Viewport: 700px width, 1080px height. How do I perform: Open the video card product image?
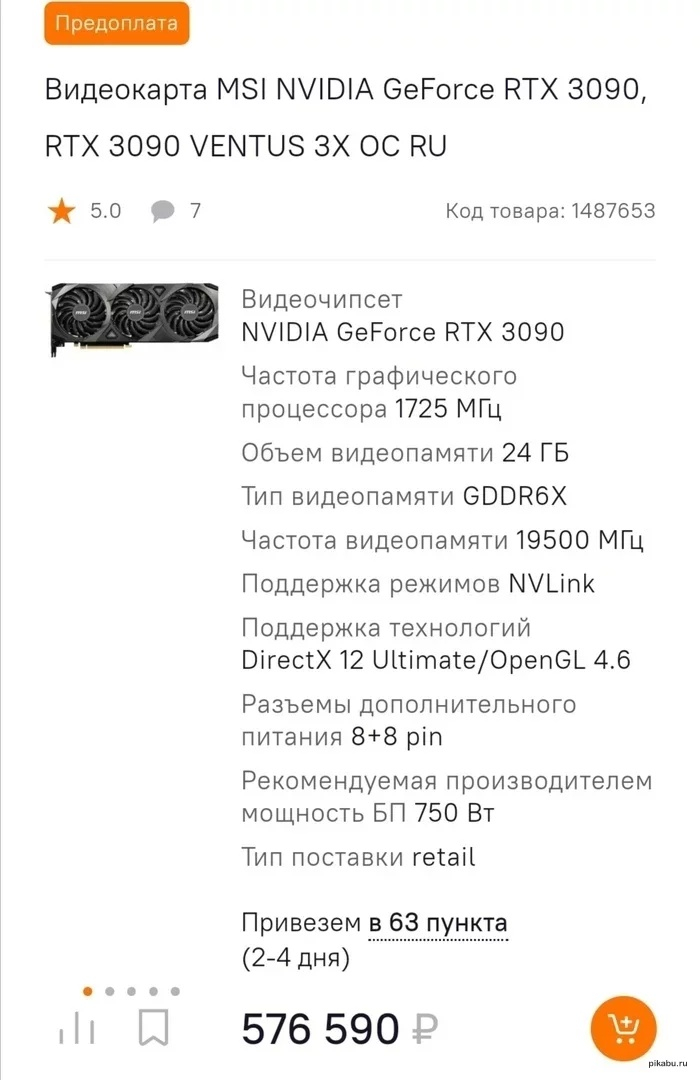(131, 317)
